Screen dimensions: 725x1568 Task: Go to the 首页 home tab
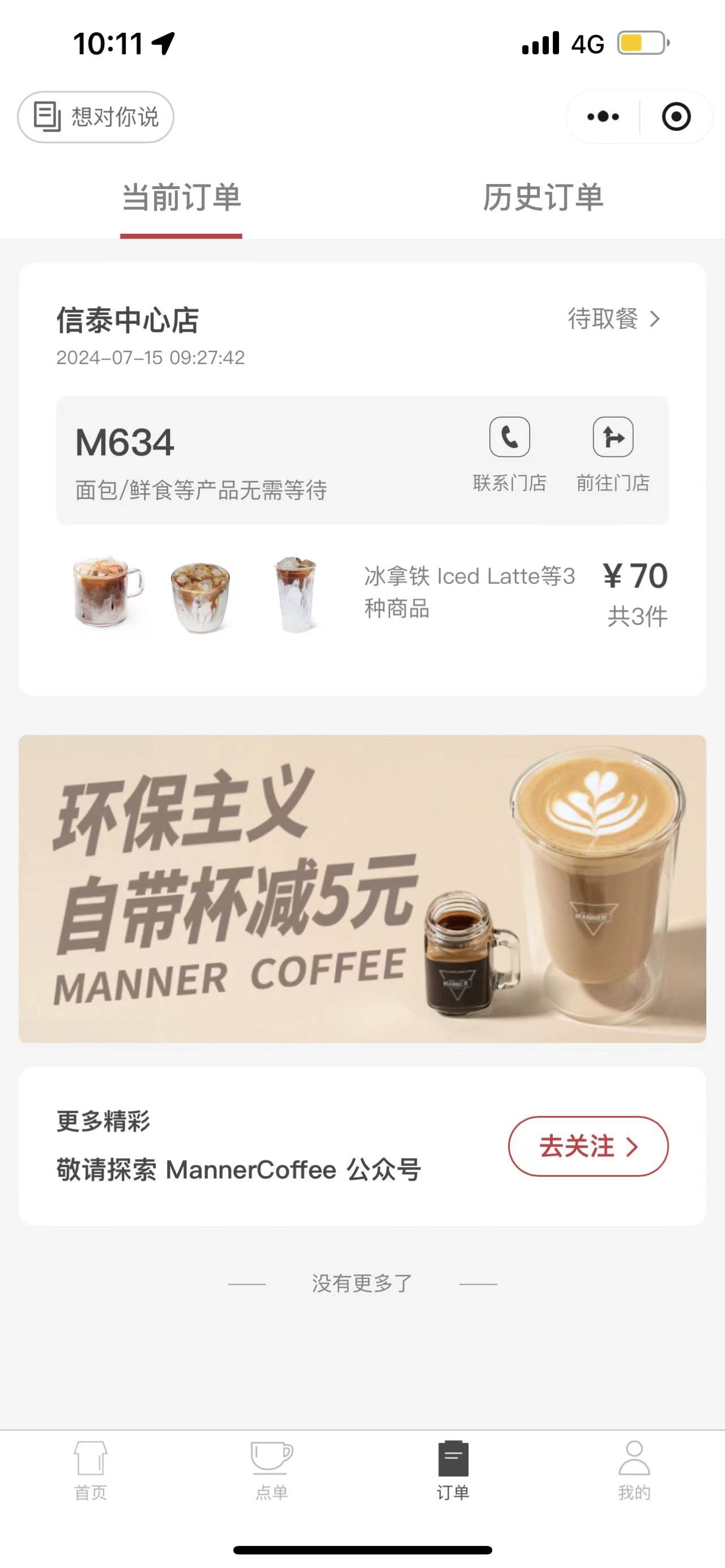click(91, 1471)
